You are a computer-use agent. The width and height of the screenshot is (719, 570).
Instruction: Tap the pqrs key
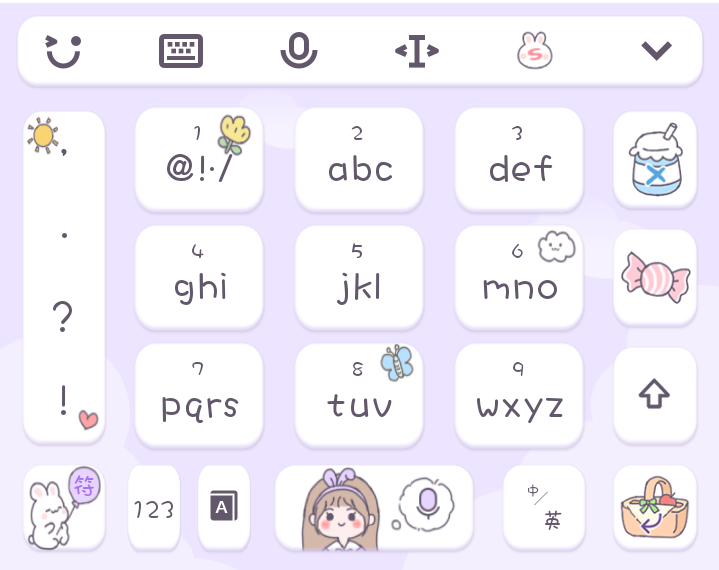pos(199,395)
